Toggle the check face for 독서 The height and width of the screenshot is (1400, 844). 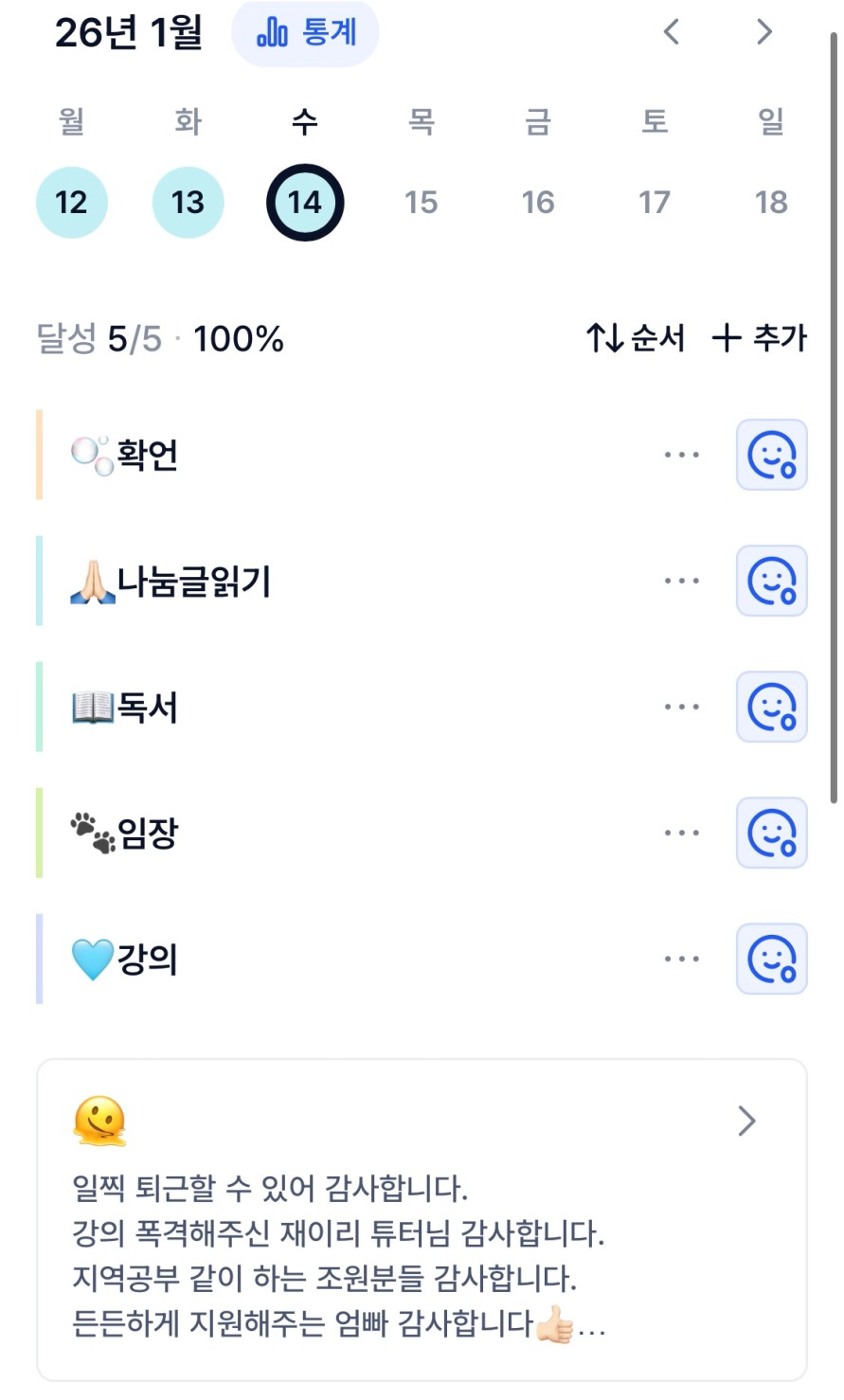coord(771,707)
